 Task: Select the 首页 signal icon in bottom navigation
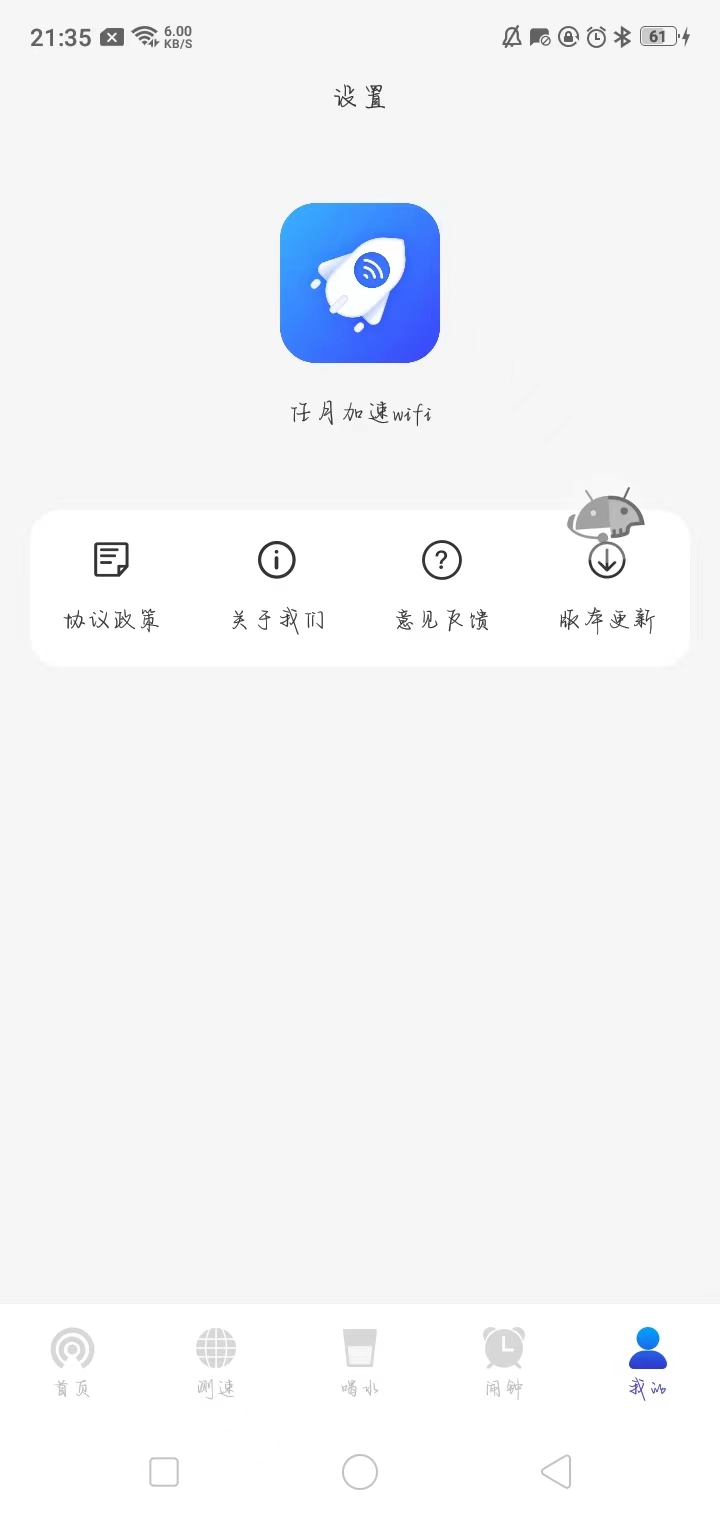pos(71,1348)
